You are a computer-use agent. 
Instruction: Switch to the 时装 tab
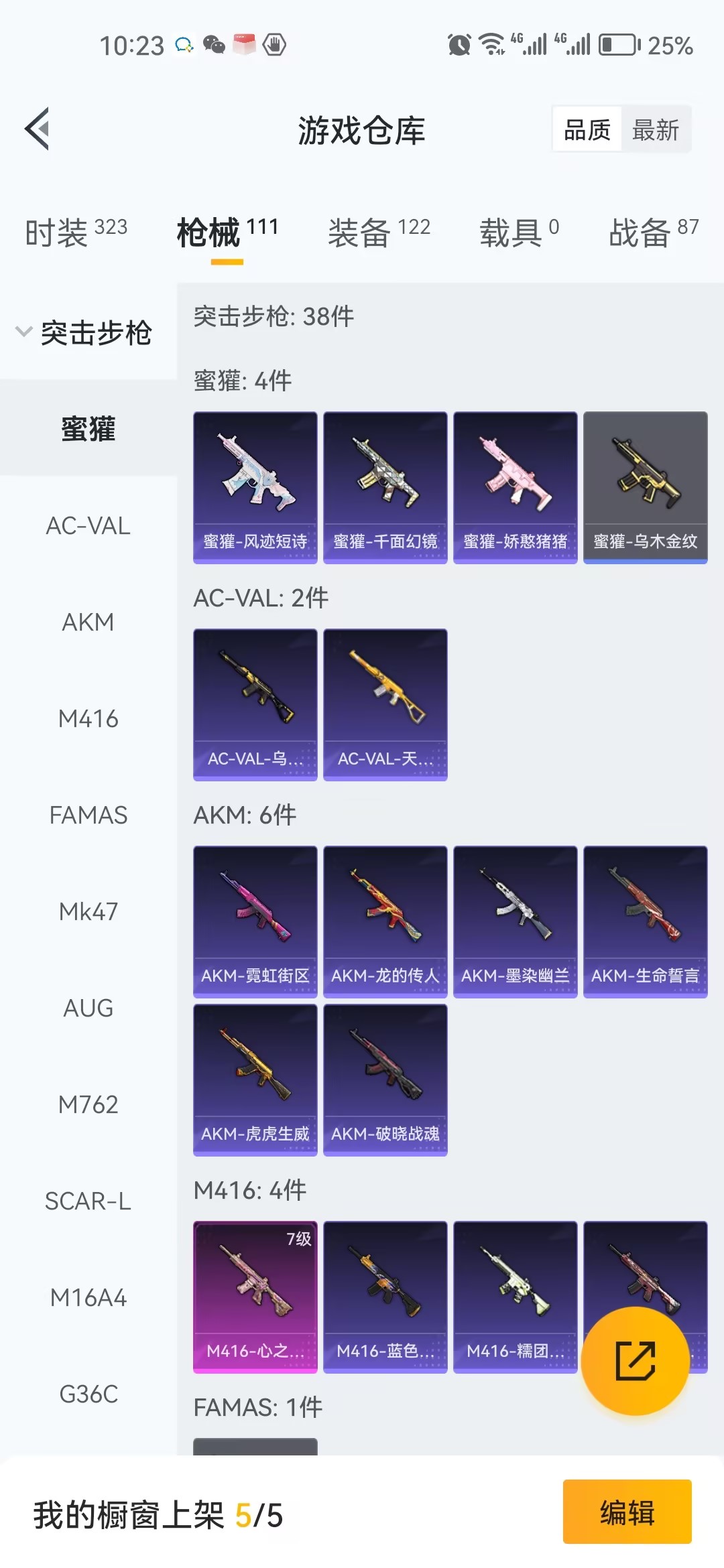click(x=75, y=233)
